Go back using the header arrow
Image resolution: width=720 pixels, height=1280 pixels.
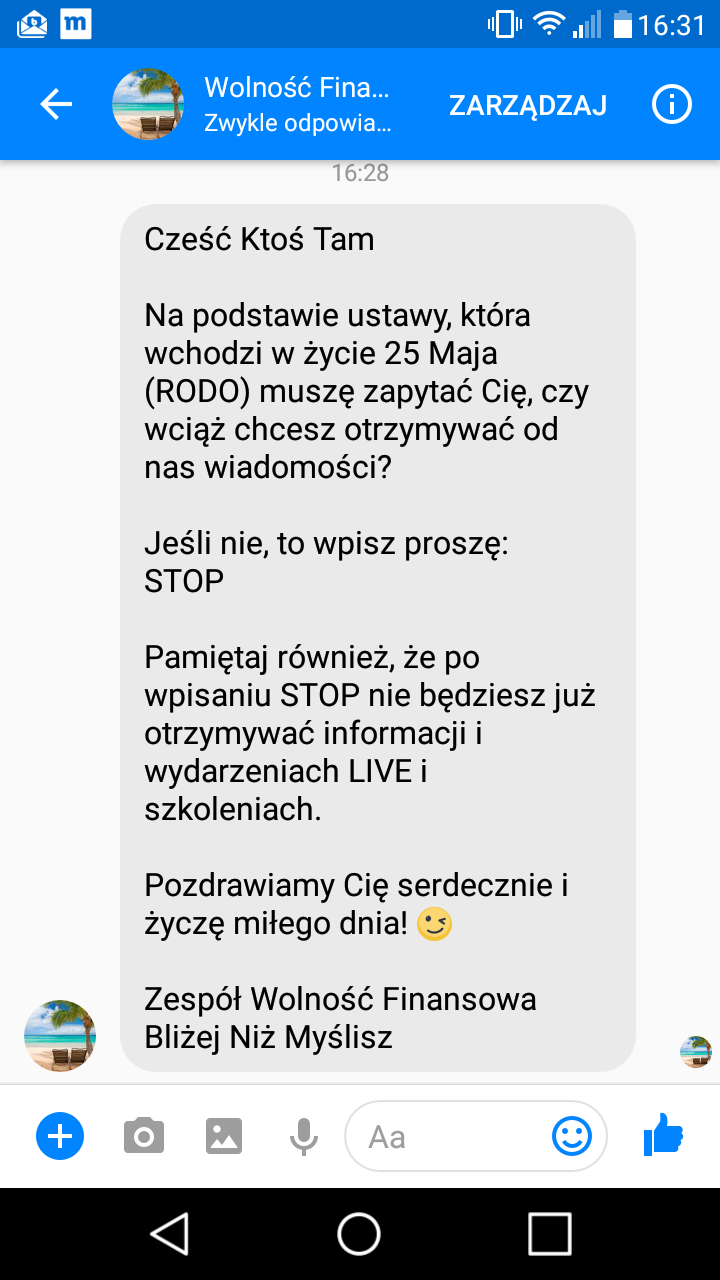click(x=56, y=104)
